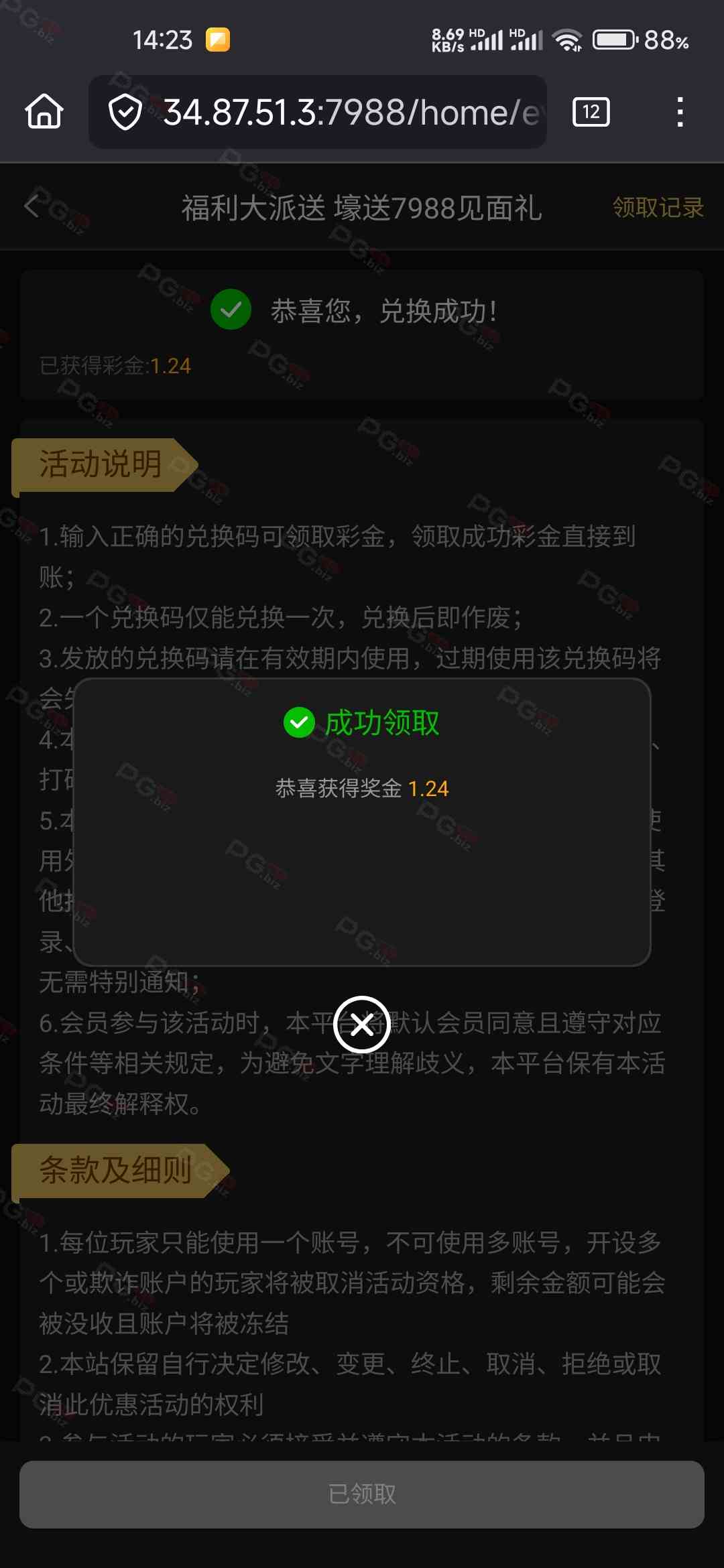The width and height of the screenshot is (724, 1568).
Task: Close the 成功领取 reward popup
Action: (x=362, y=1025)
